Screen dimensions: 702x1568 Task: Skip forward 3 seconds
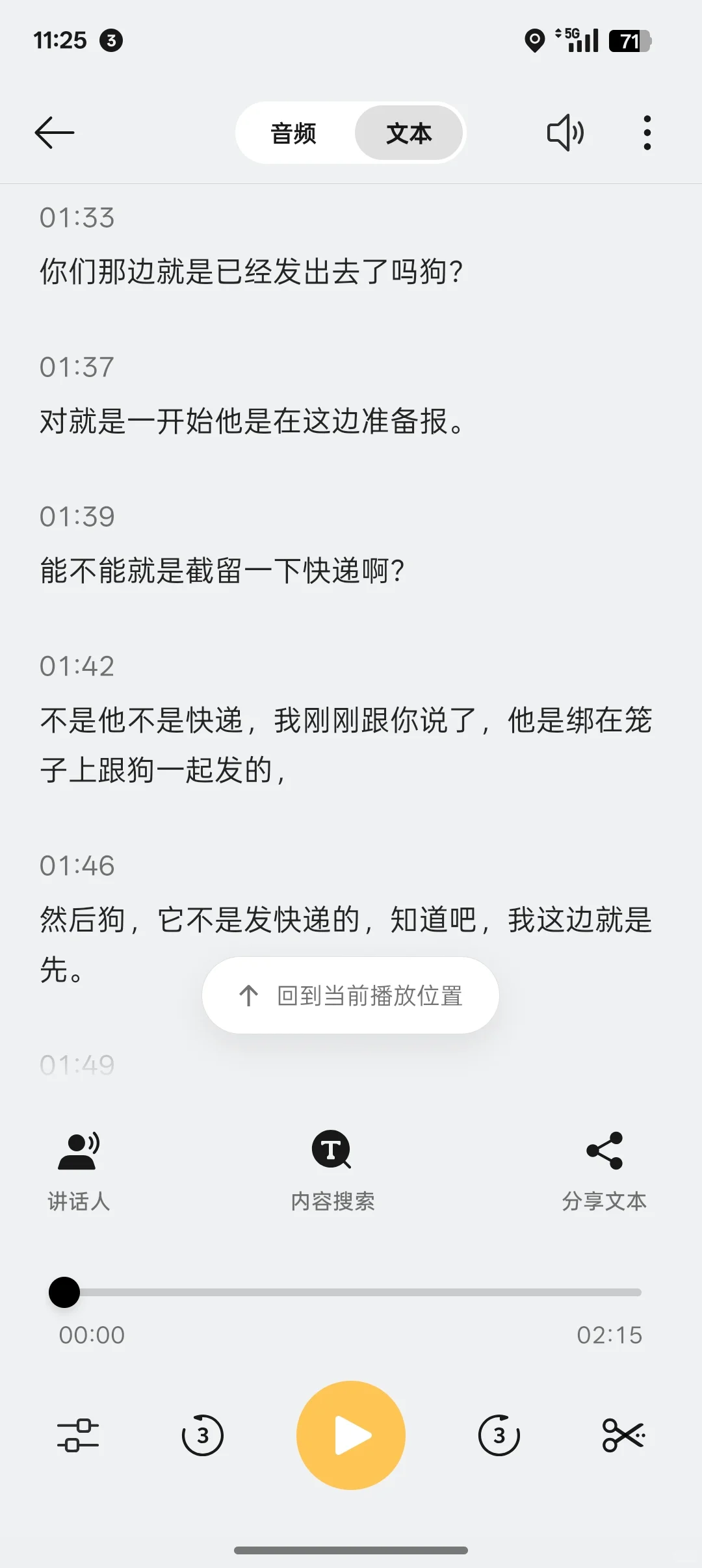pyautogui.click(x=499, y=1435)
